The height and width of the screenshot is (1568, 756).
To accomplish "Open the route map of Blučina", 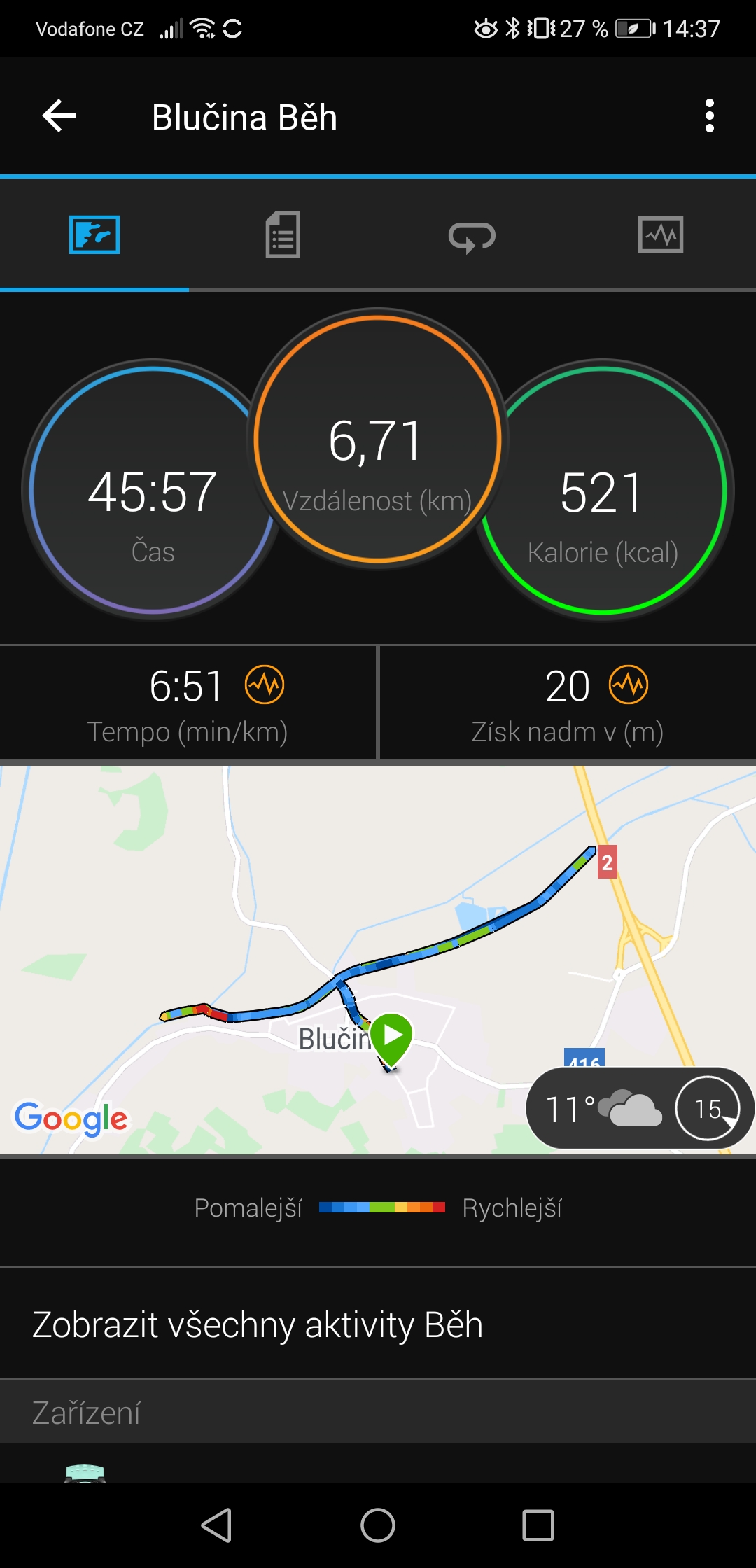I will [x=378, y=960].
